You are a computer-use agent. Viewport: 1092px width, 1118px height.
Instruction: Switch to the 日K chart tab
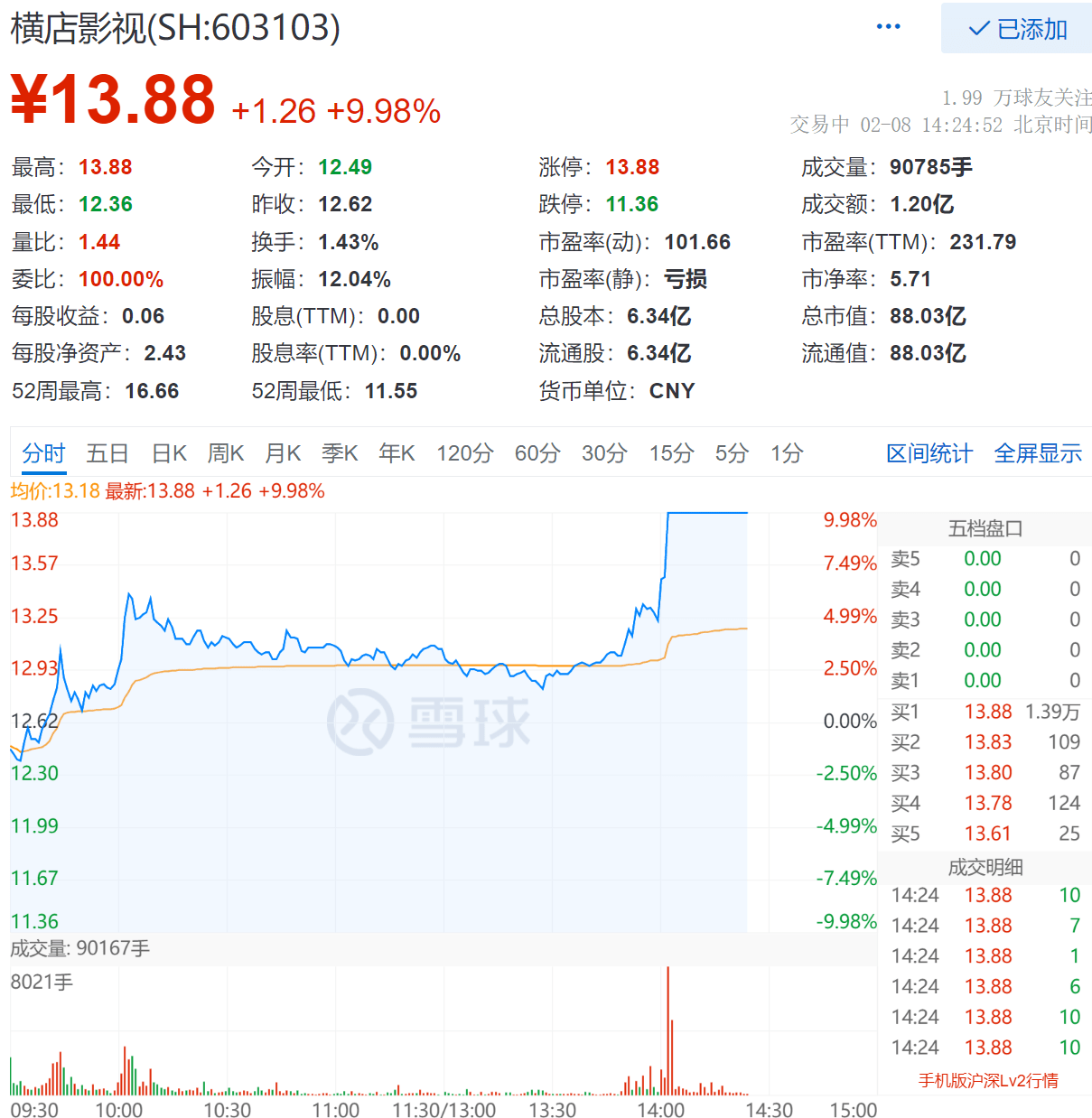(x=169, y=453)
